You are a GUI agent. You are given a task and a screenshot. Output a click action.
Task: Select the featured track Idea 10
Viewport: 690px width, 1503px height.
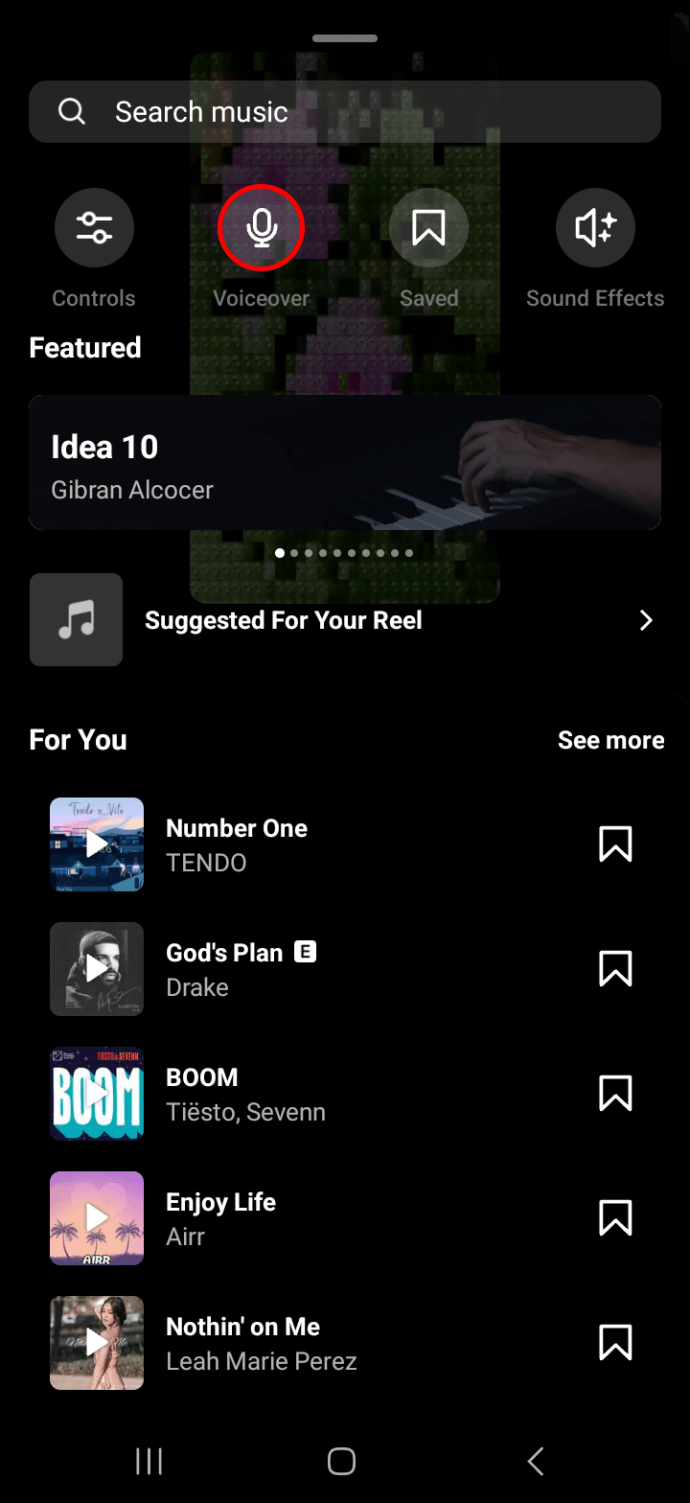(344, 462)
